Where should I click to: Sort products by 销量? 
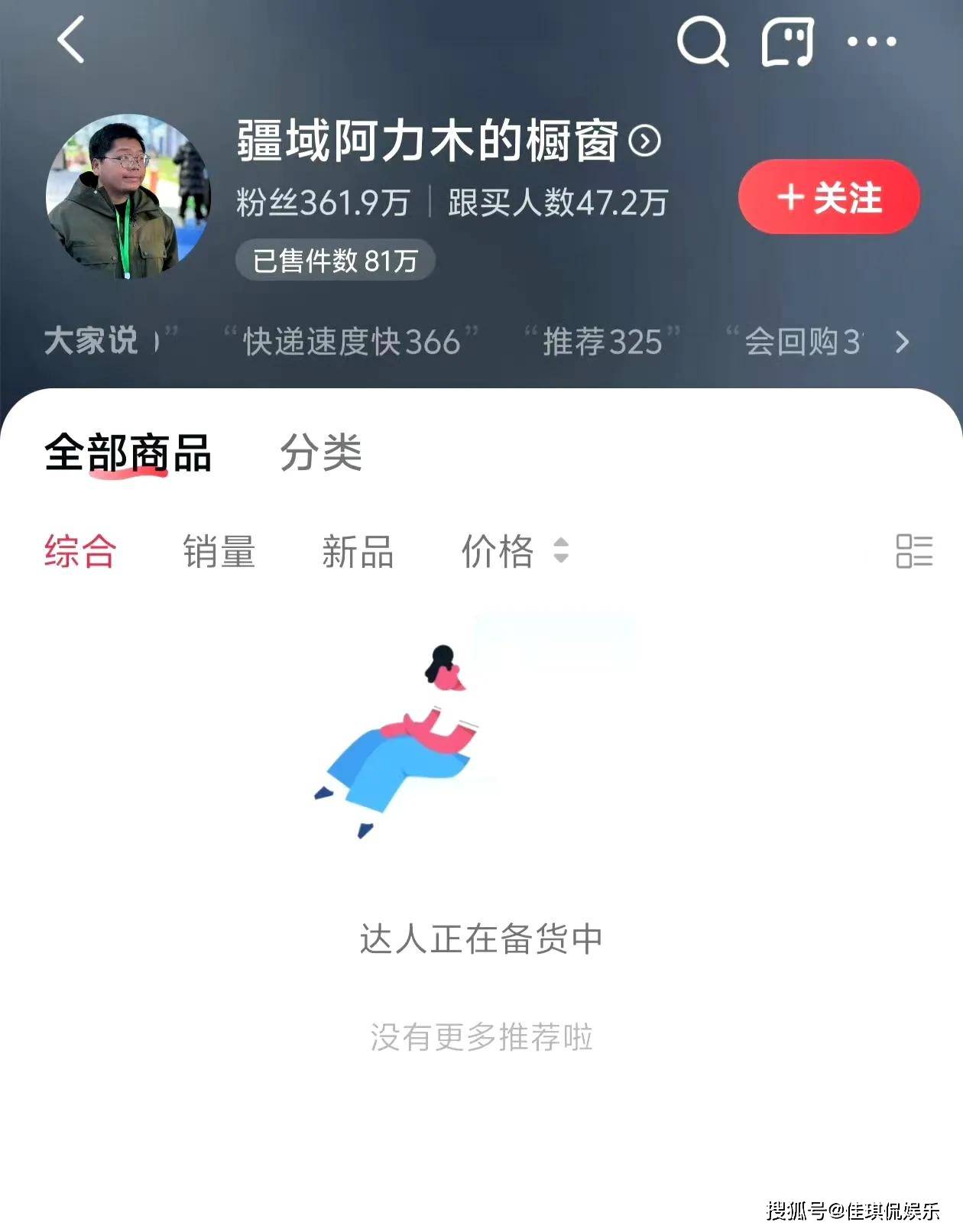click(219, 551)
